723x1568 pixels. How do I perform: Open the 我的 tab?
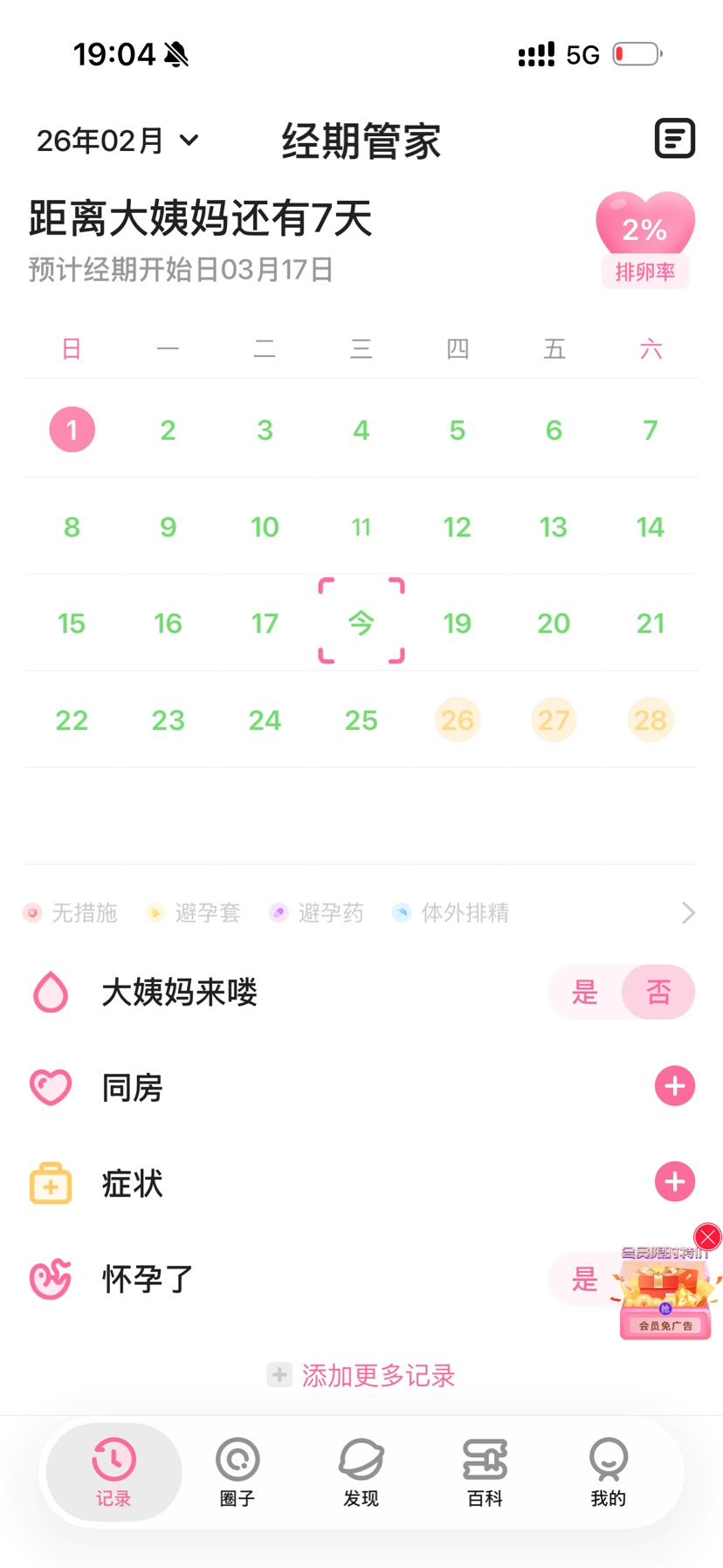(x=608, y=1472)
